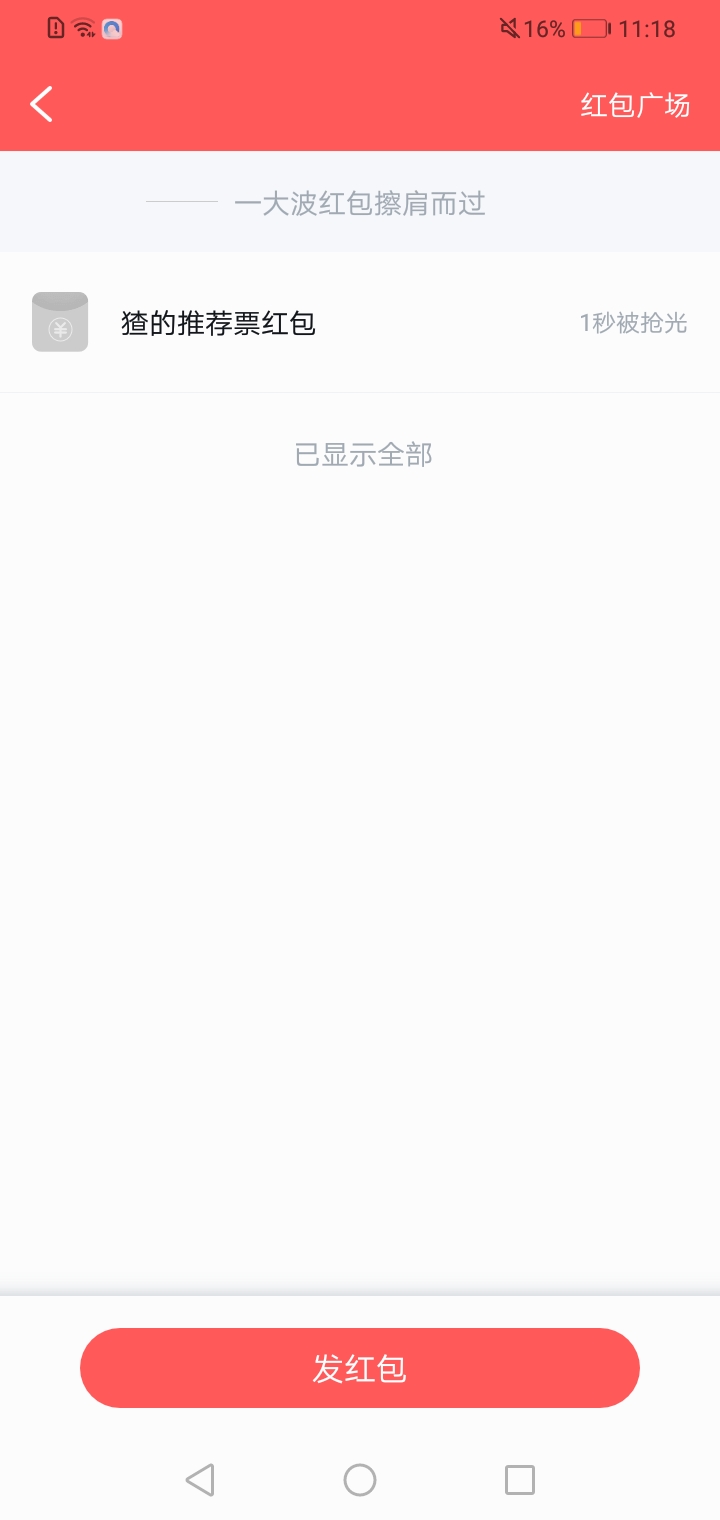
Task: Go back using the top-left arrow
Action: (x=41, y=104)
